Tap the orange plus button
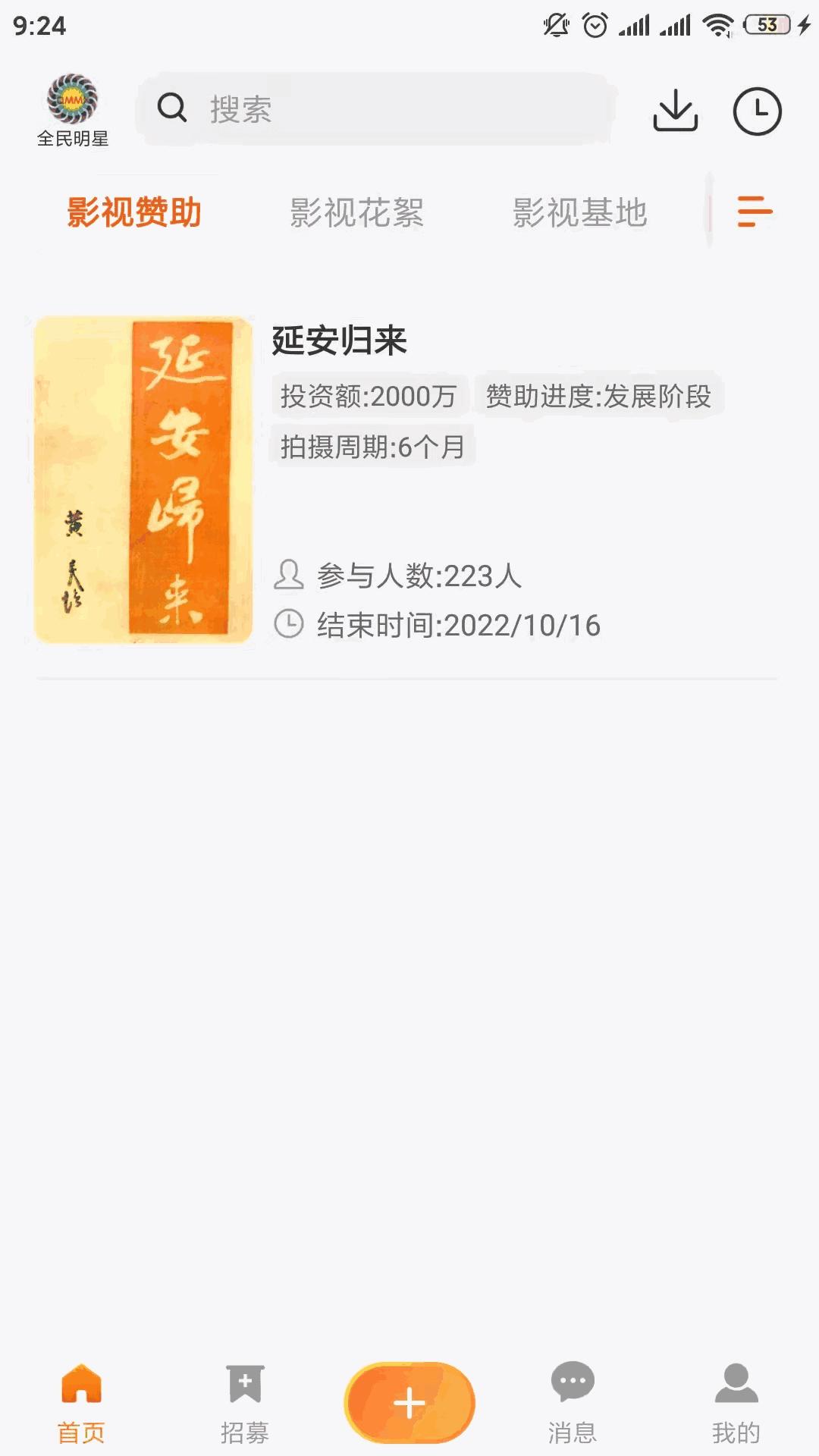 tap(409, 1403)
